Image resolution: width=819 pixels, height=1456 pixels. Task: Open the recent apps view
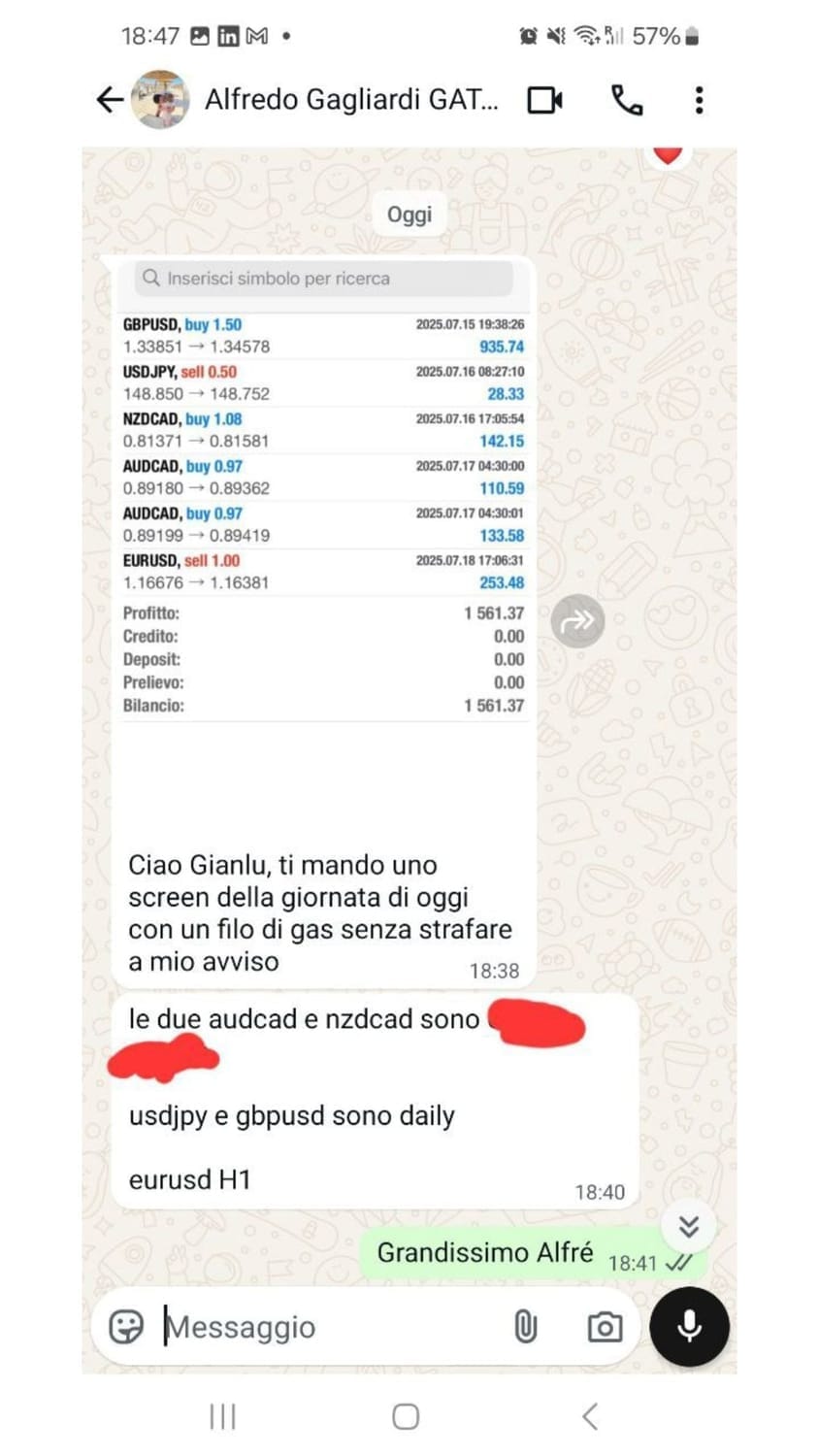coord(223,1417)
